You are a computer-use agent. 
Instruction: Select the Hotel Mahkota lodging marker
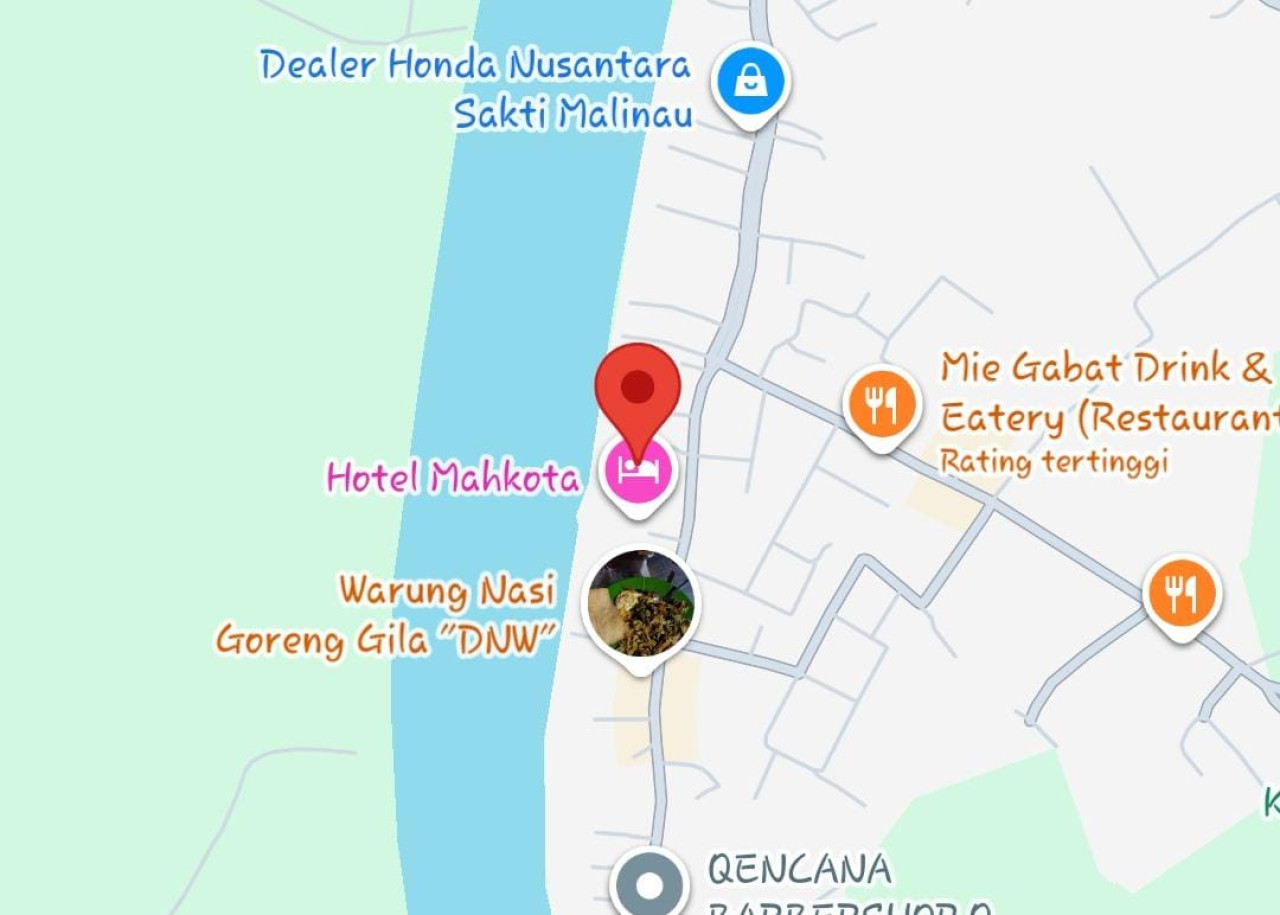pyautogui.click(x=639, y=472)
